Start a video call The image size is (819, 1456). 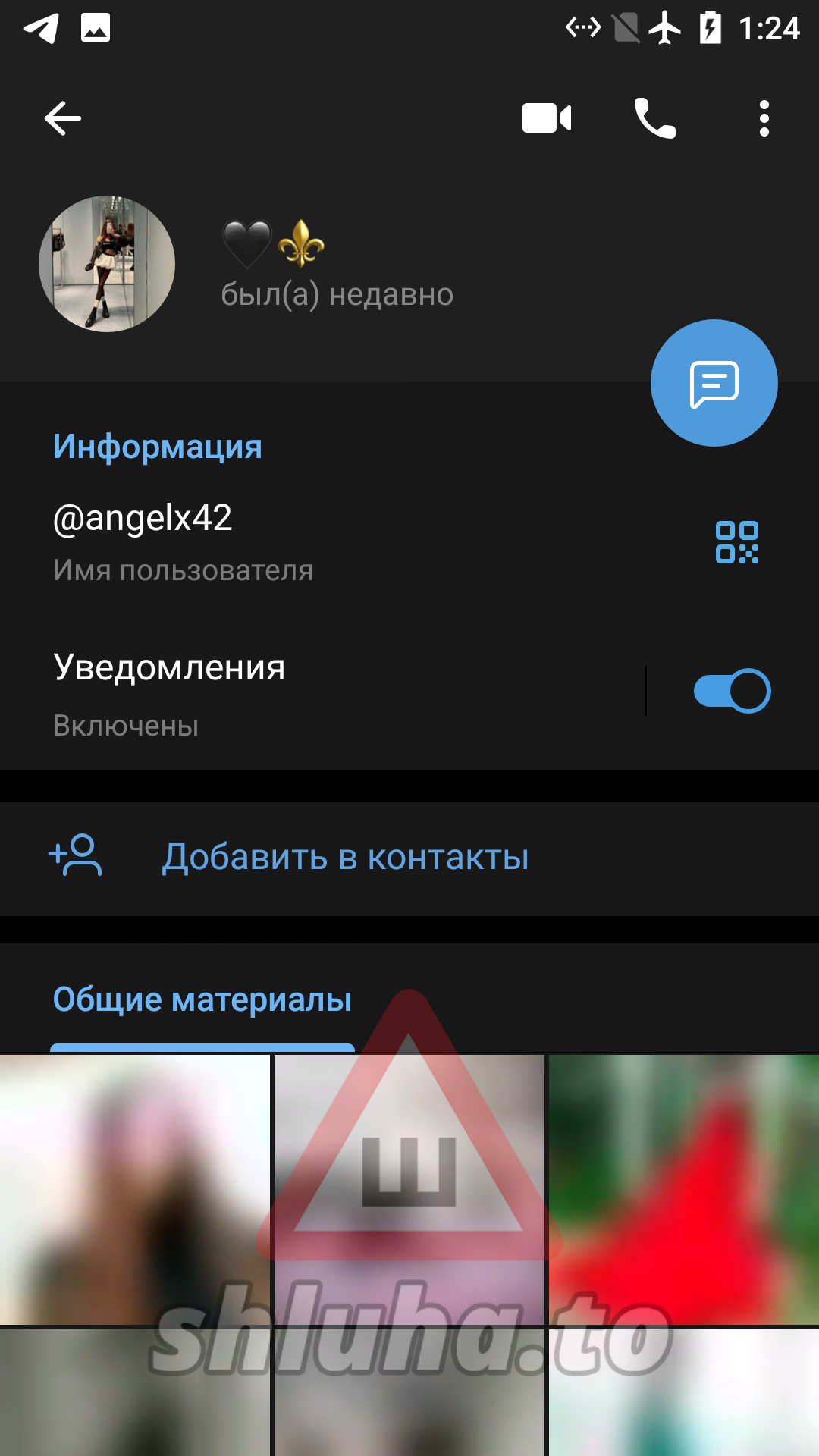[547, 118]
